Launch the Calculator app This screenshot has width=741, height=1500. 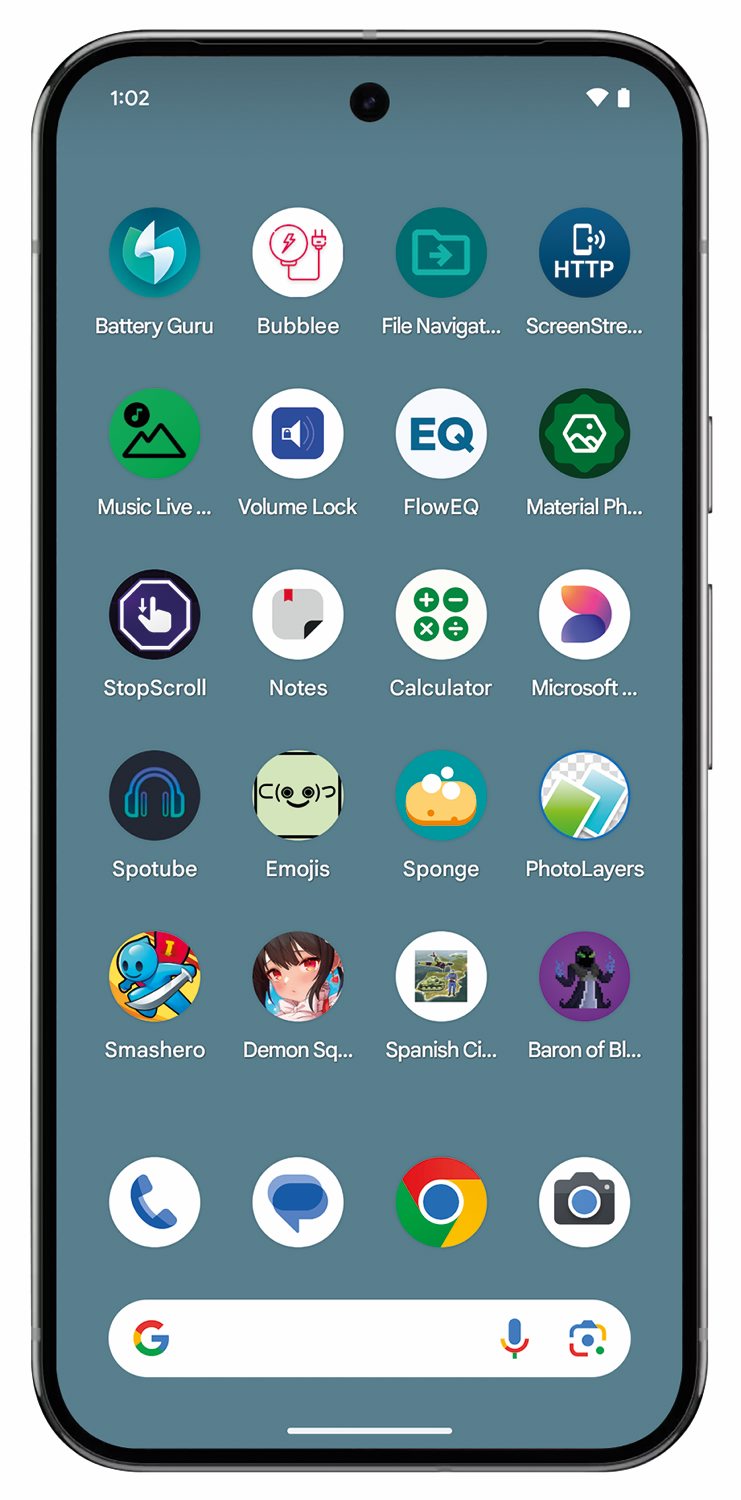(441, 615)
